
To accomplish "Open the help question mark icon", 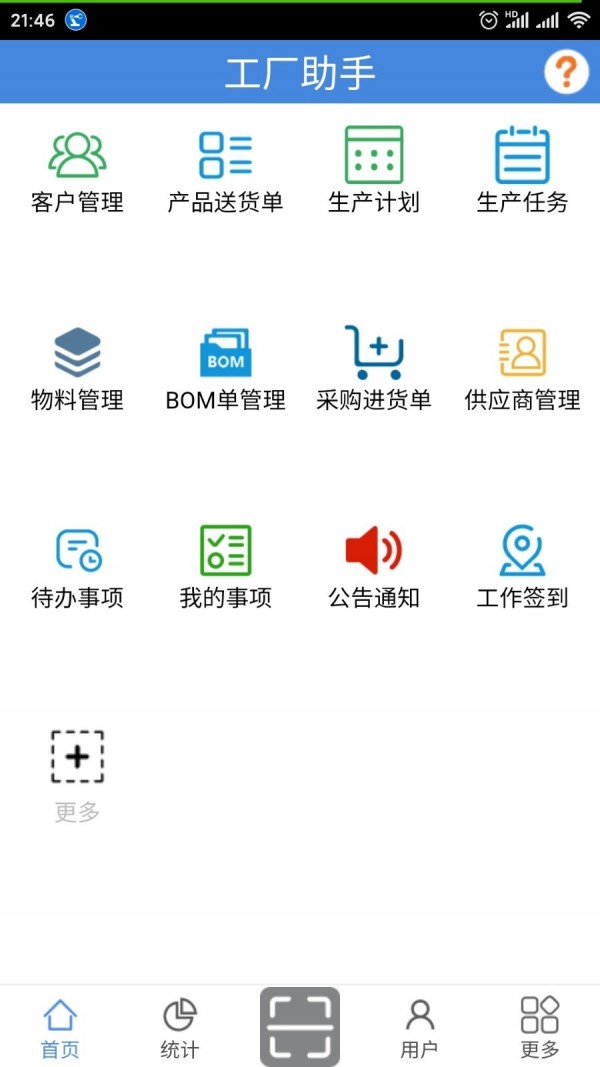I will point(566,72).
